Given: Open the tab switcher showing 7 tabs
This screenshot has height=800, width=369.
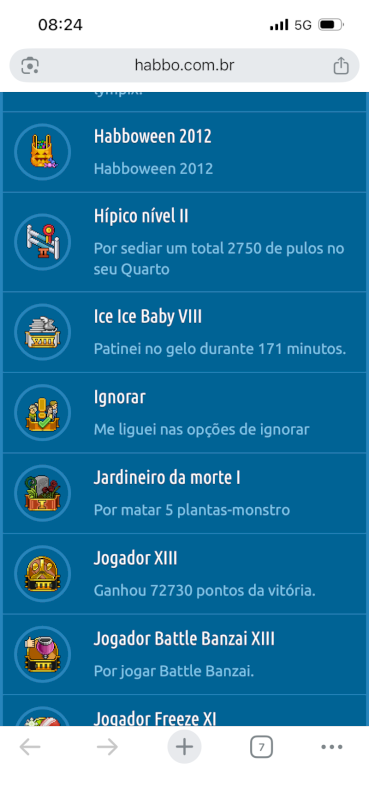Looking at the screenshot, I should (261, 747).
